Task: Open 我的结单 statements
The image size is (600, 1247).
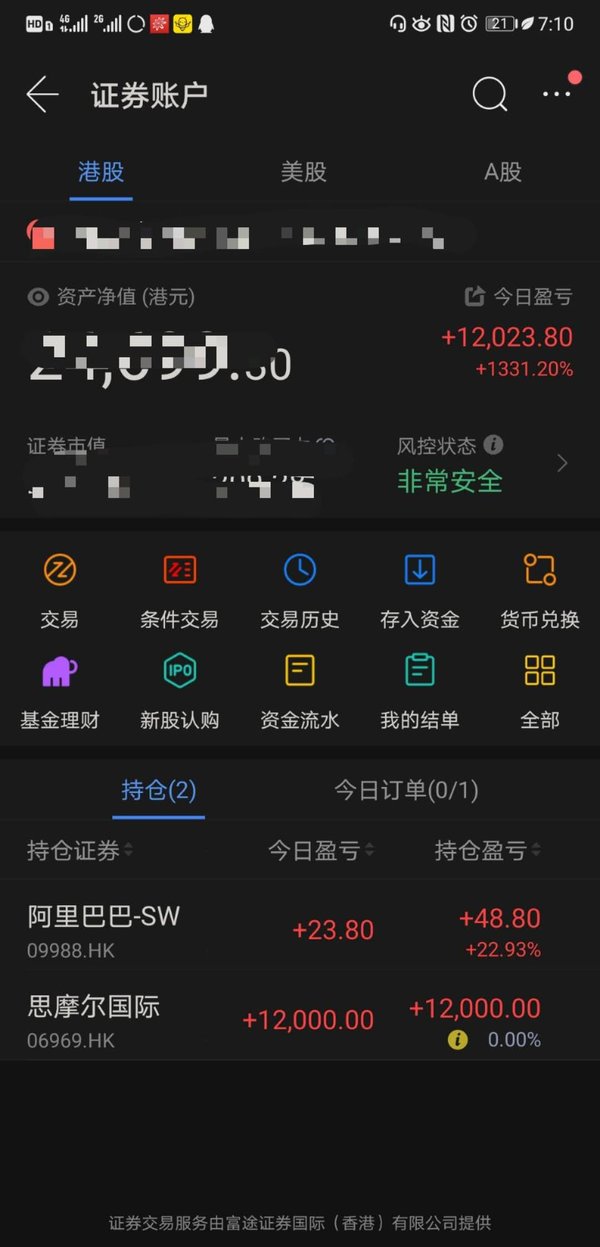Action: point(420,692)
